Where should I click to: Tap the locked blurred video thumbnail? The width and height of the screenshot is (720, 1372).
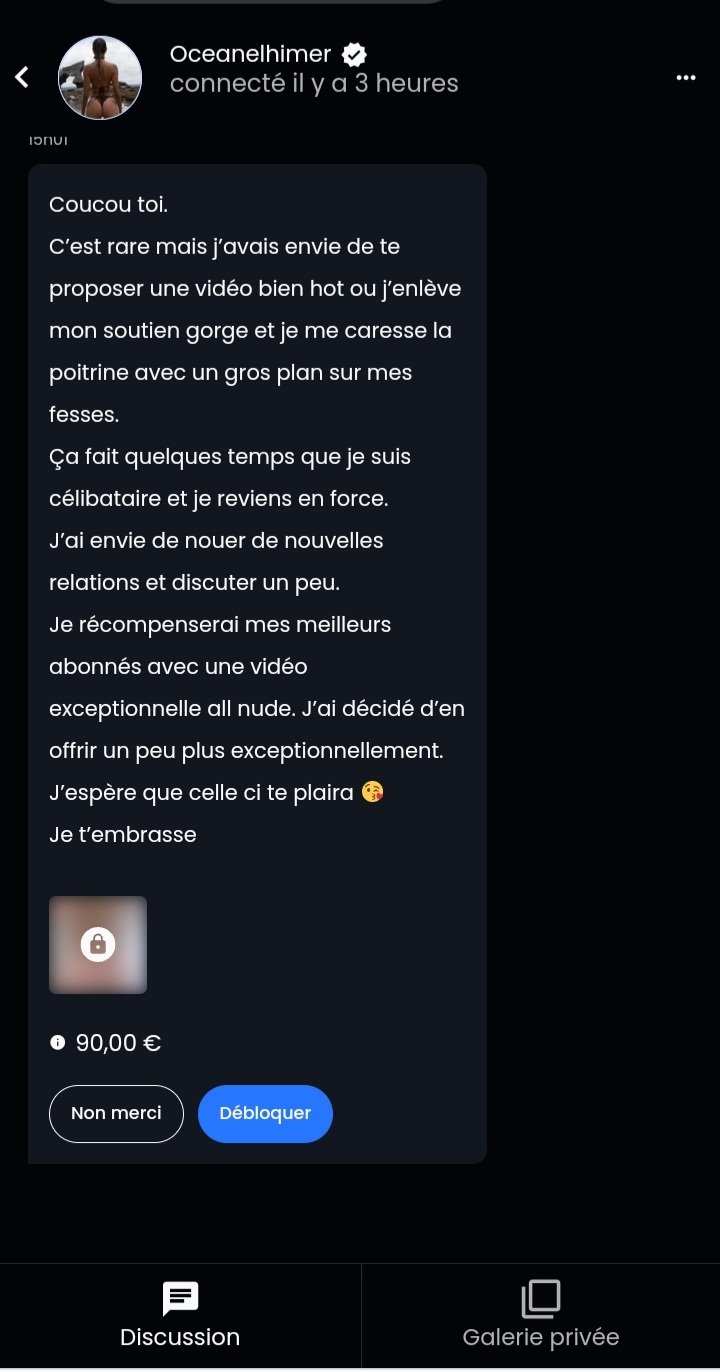click(98, 945)
